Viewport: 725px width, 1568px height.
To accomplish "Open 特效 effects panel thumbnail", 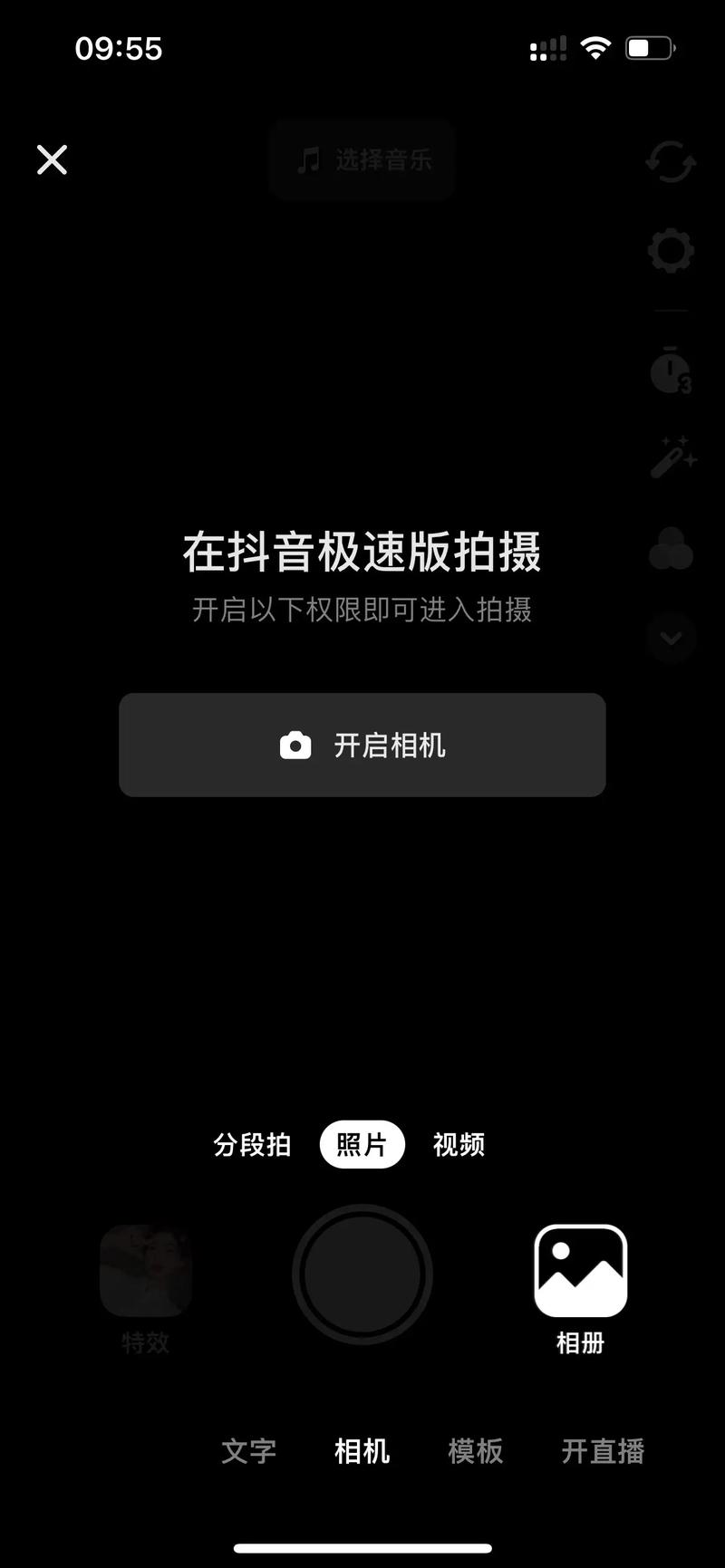I will 146,1272.
